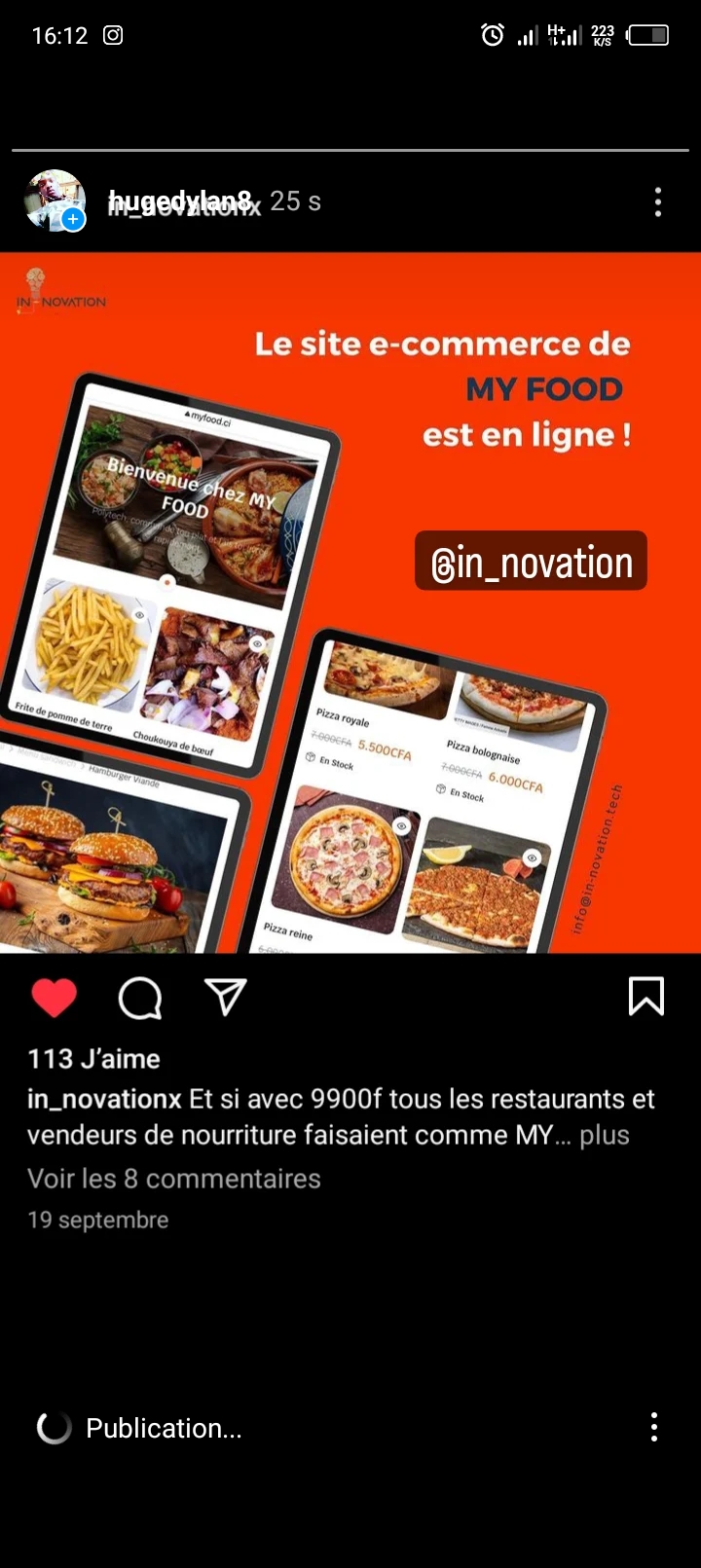Open the options menu beside Publication

coord(654,1427)
